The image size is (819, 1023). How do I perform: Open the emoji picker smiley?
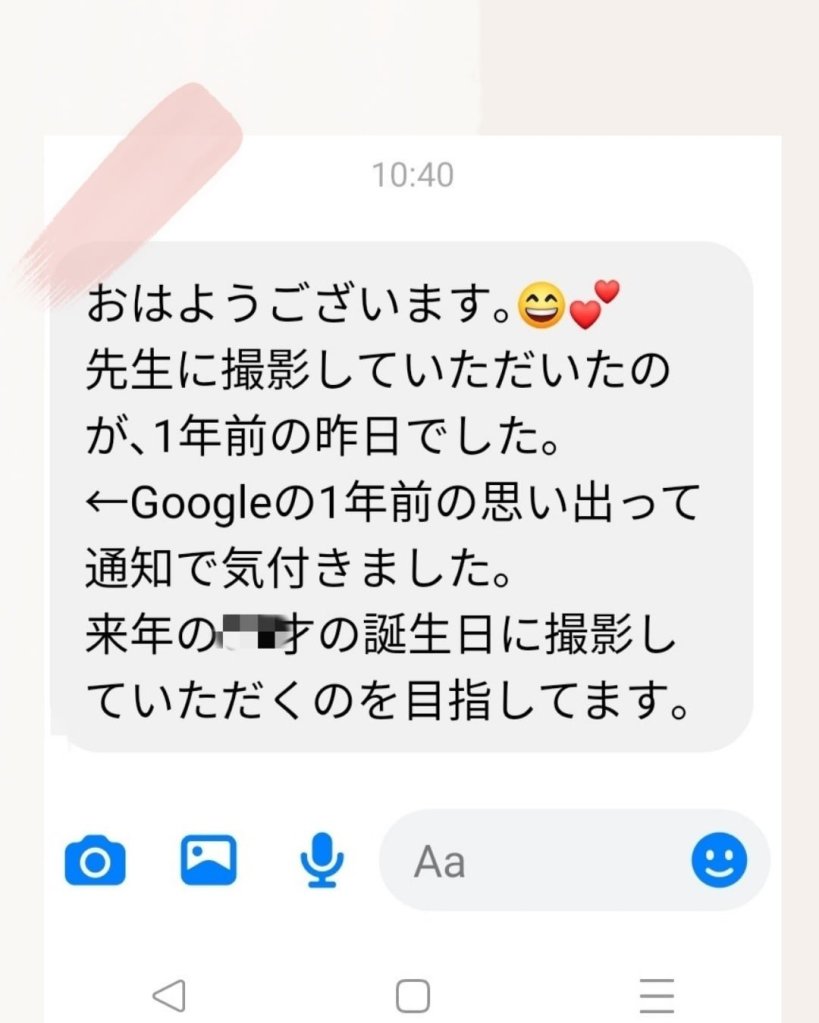[719, 859]
